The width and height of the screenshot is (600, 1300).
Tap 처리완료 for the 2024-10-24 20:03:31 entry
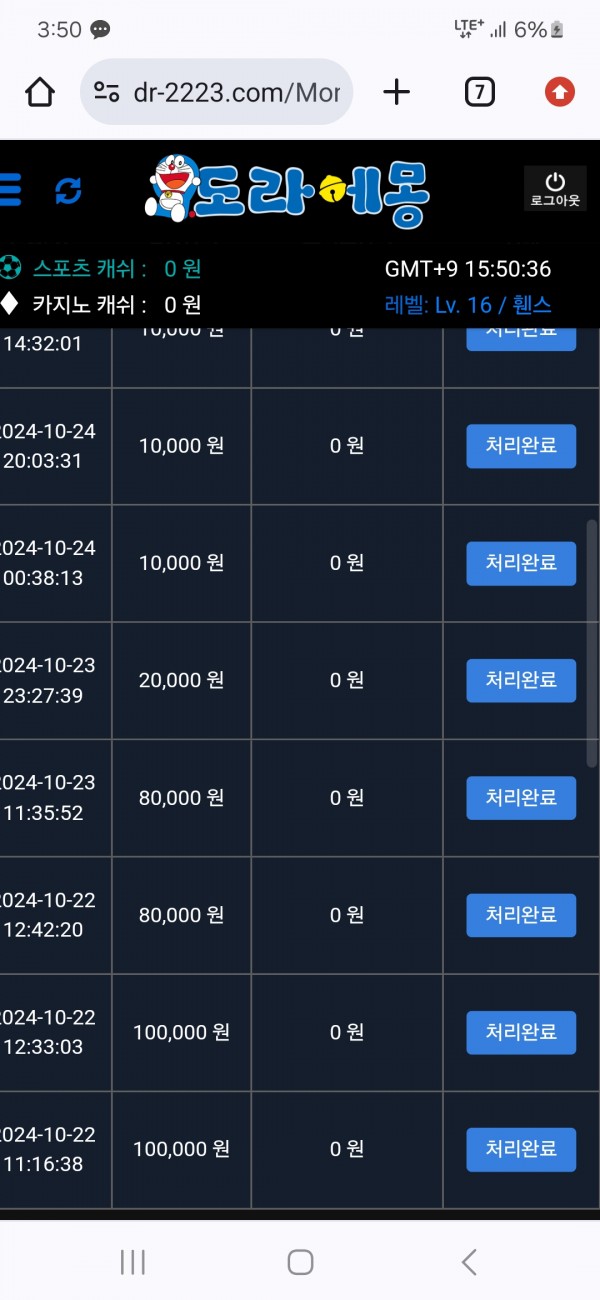coord(521,446)
